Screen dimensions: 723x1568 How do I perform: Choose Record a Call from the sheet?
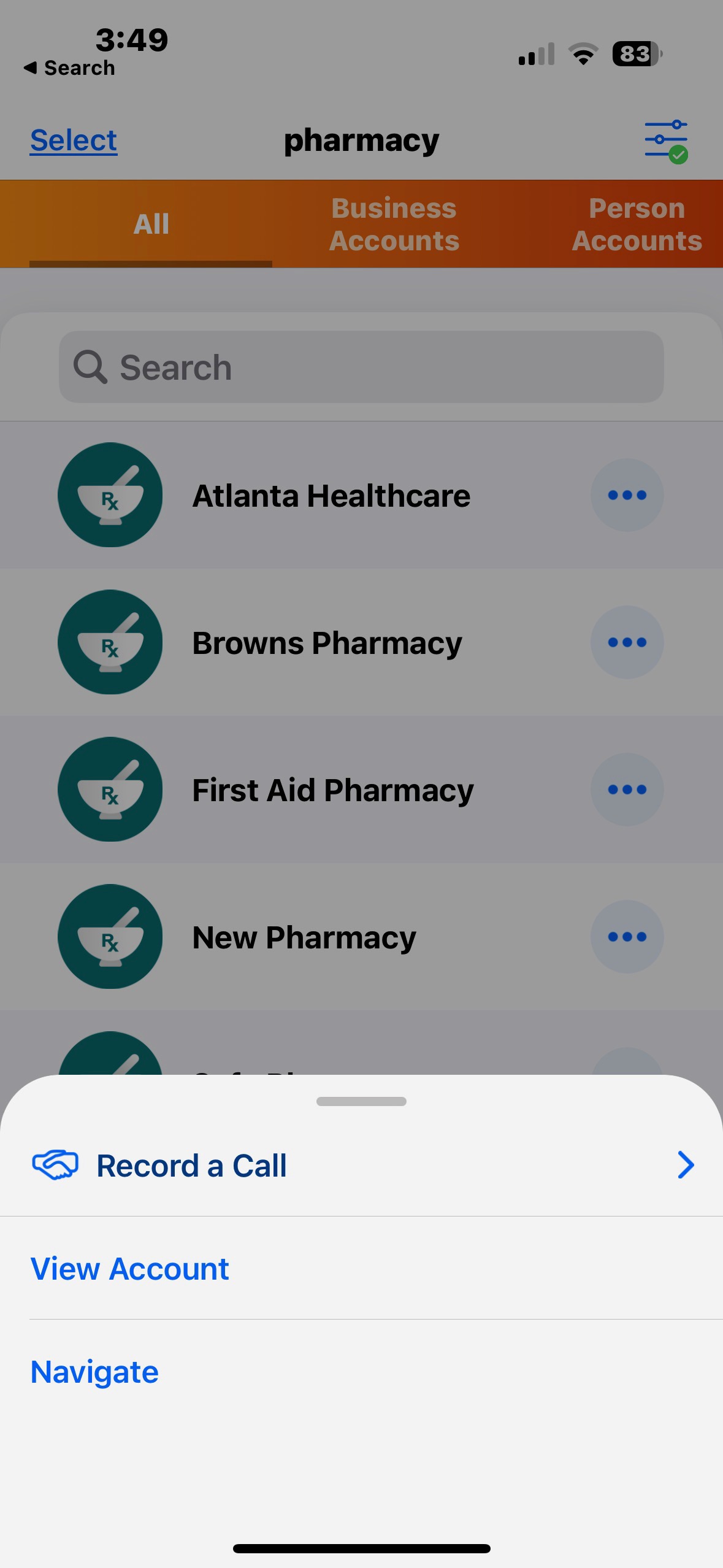click(361, 1165)
